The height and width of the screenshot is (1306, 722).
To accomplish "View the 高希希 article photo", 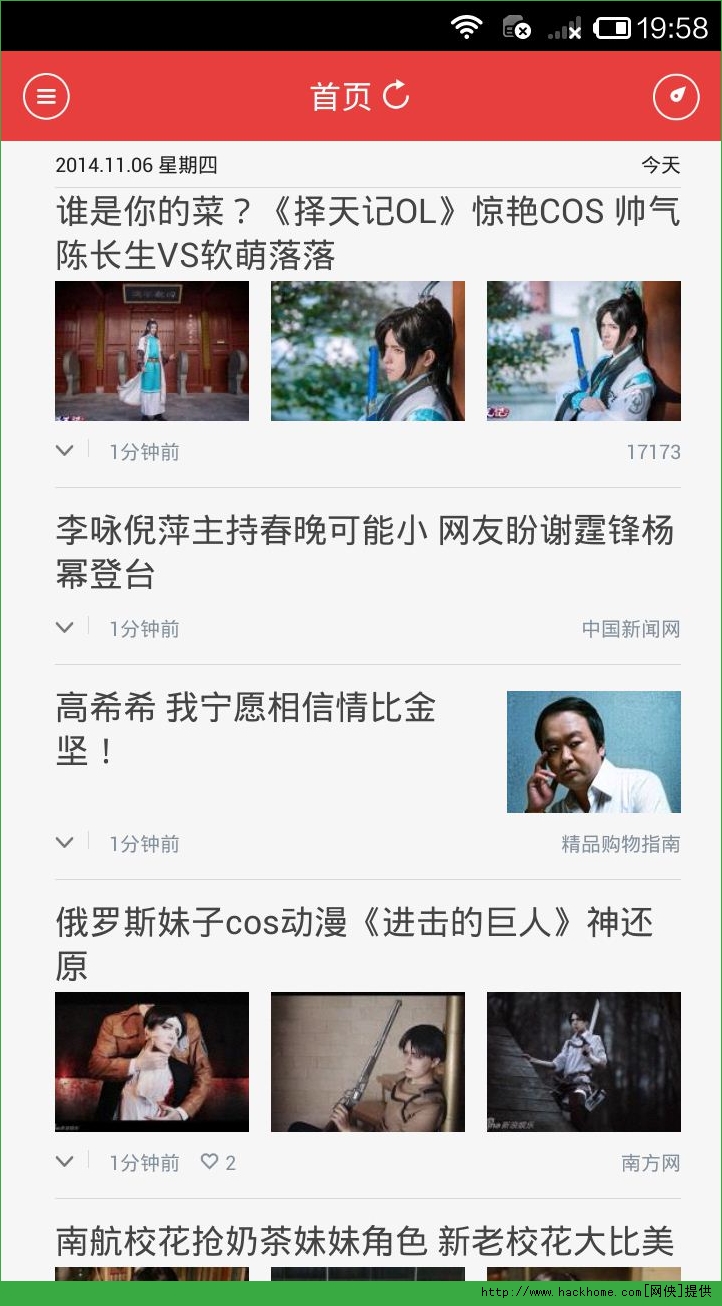I will click(593, 752).
